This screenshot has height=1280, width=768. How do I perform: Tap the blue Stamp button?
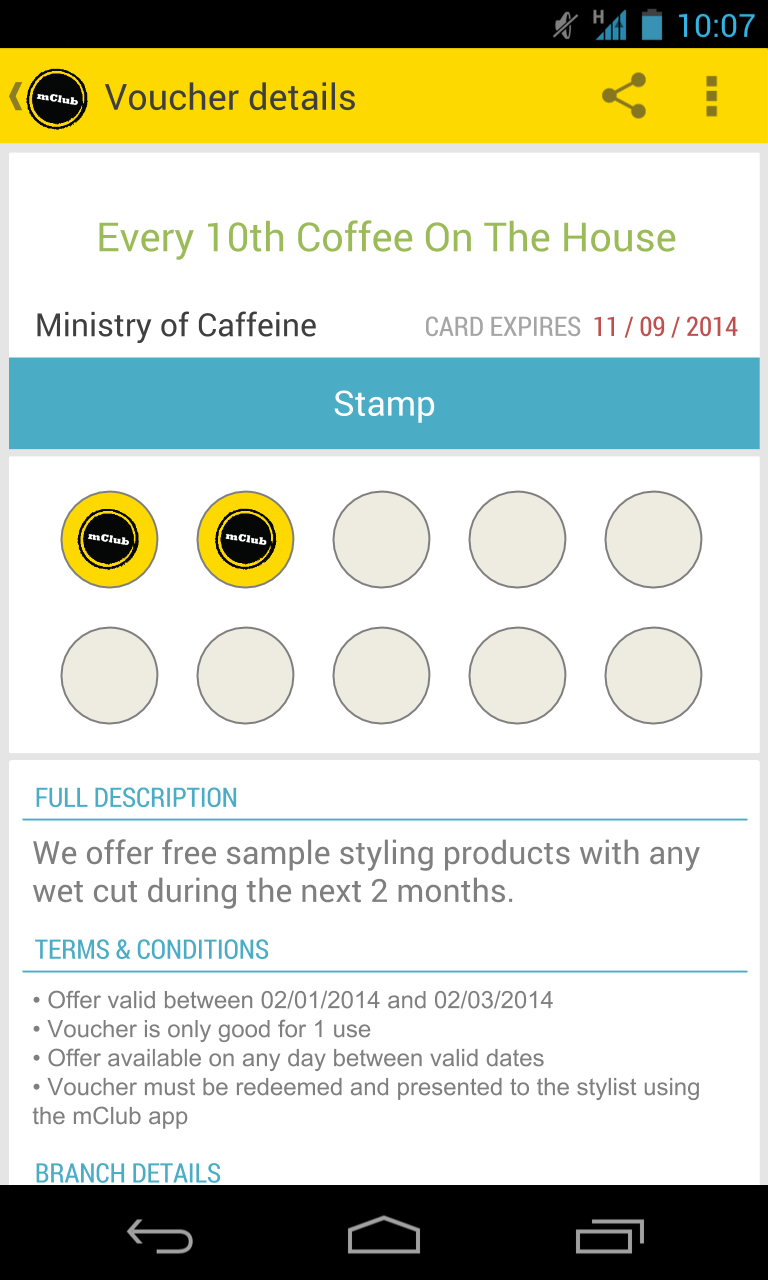[x=384, y=404]
